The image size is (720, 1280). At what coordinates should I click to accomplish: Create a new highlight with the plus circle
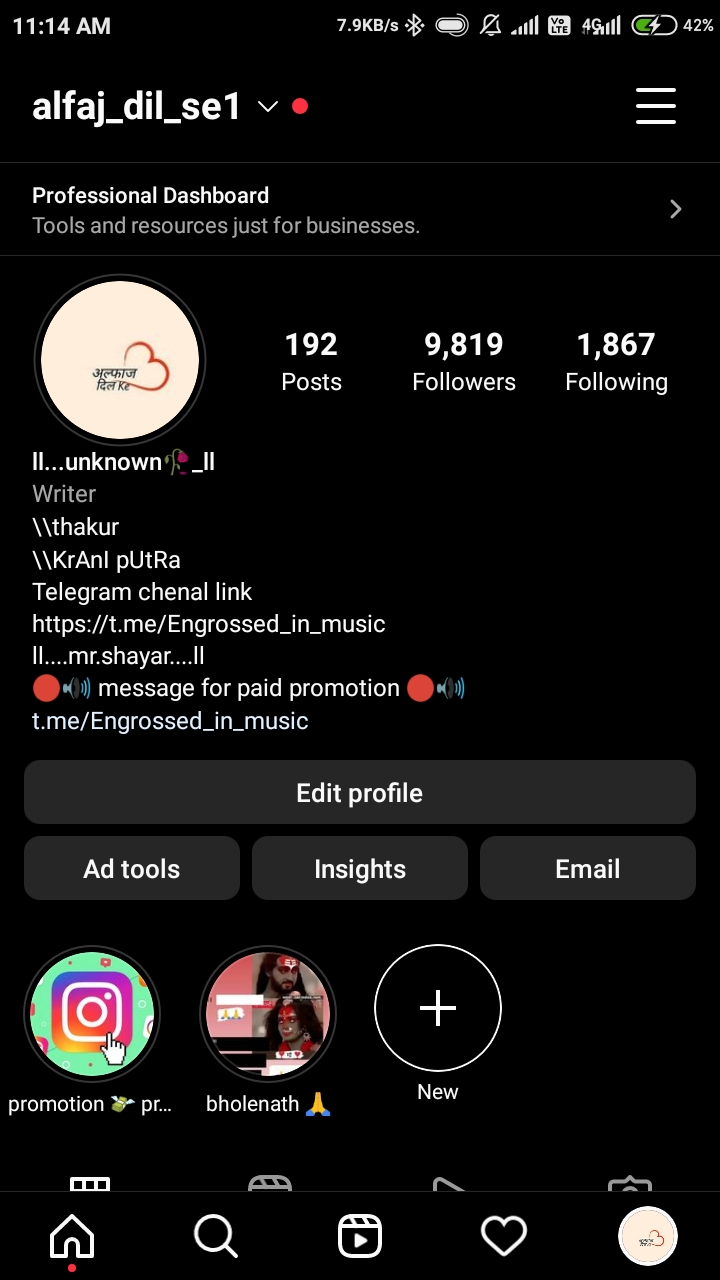(x=437, y=1008)
